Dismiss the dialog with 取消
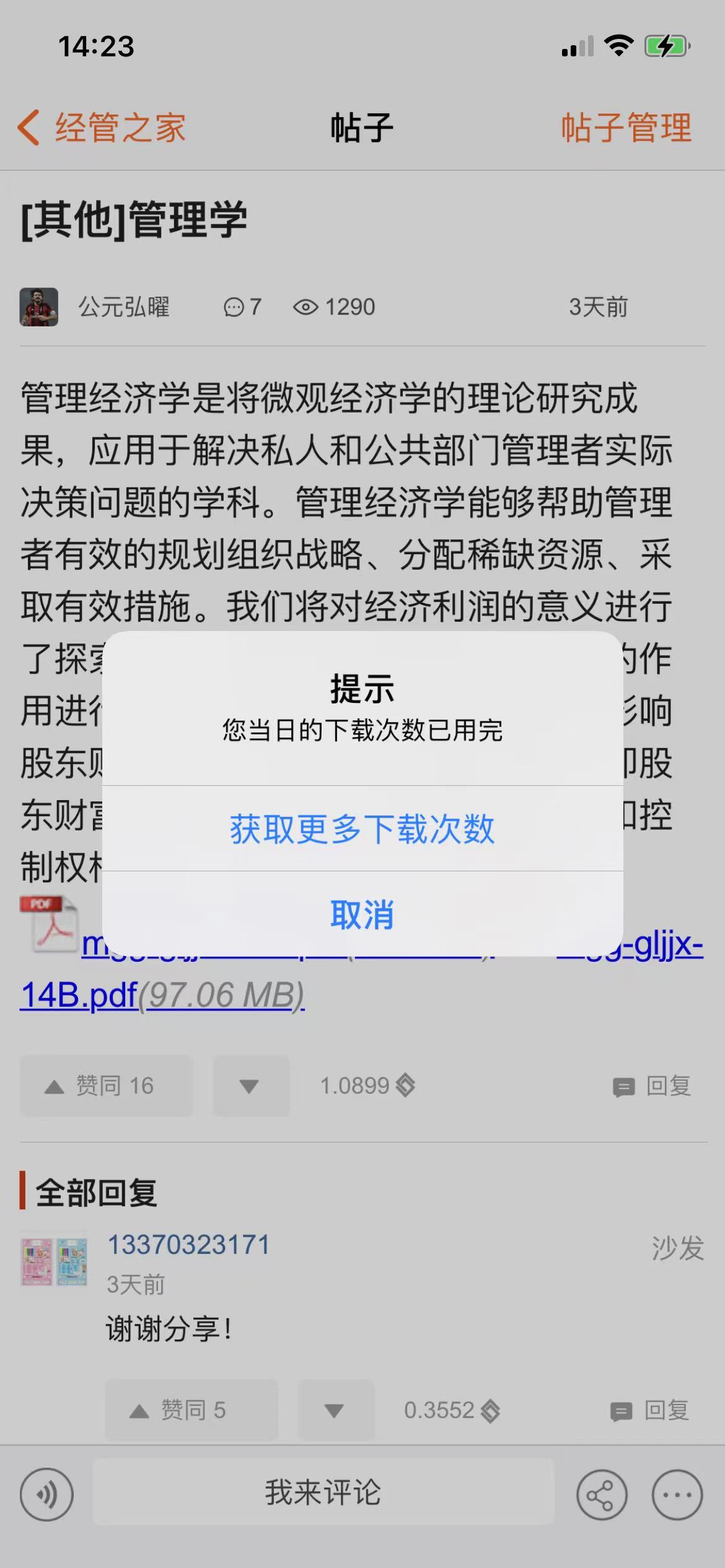 362,915
